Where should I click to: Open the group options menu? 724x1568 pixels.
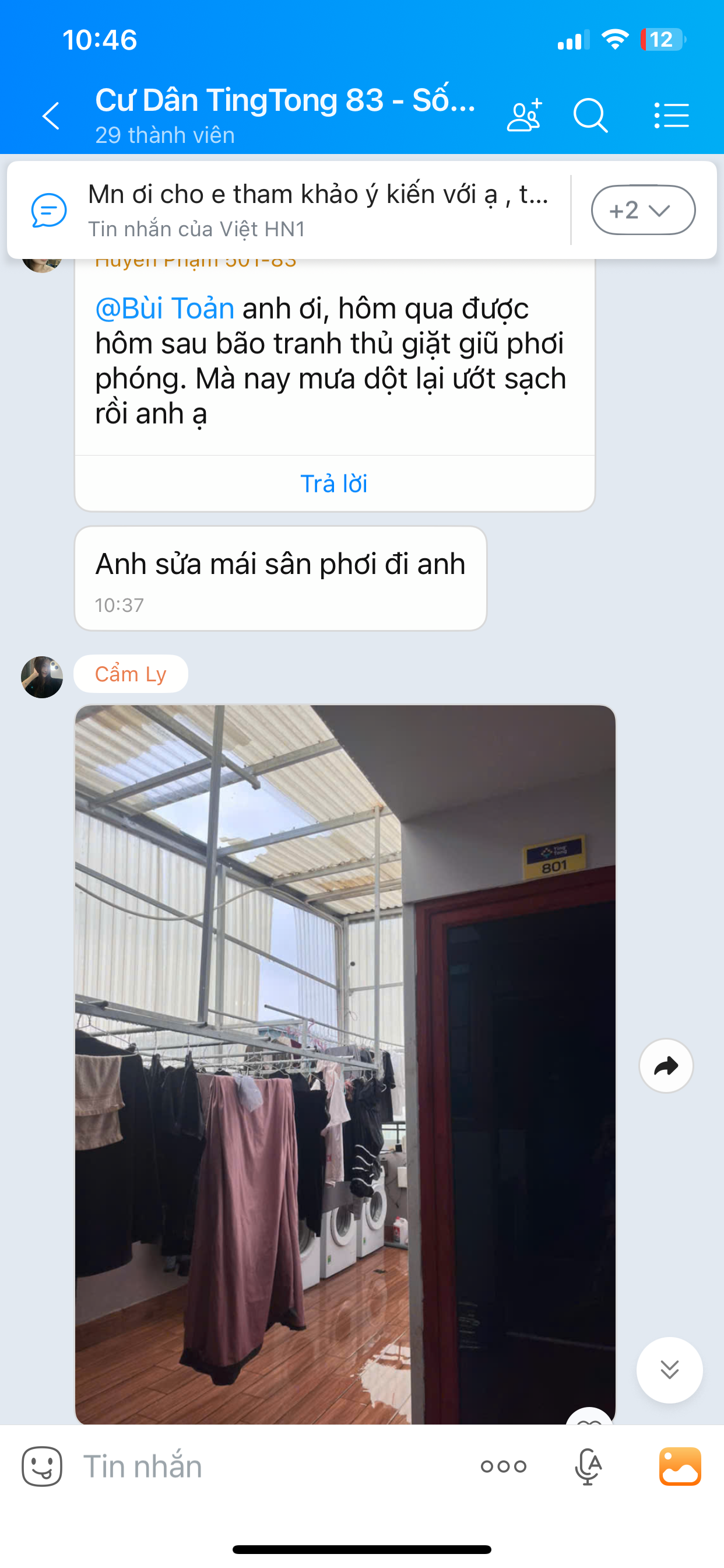pyautogui.click(x=672, y=116)
